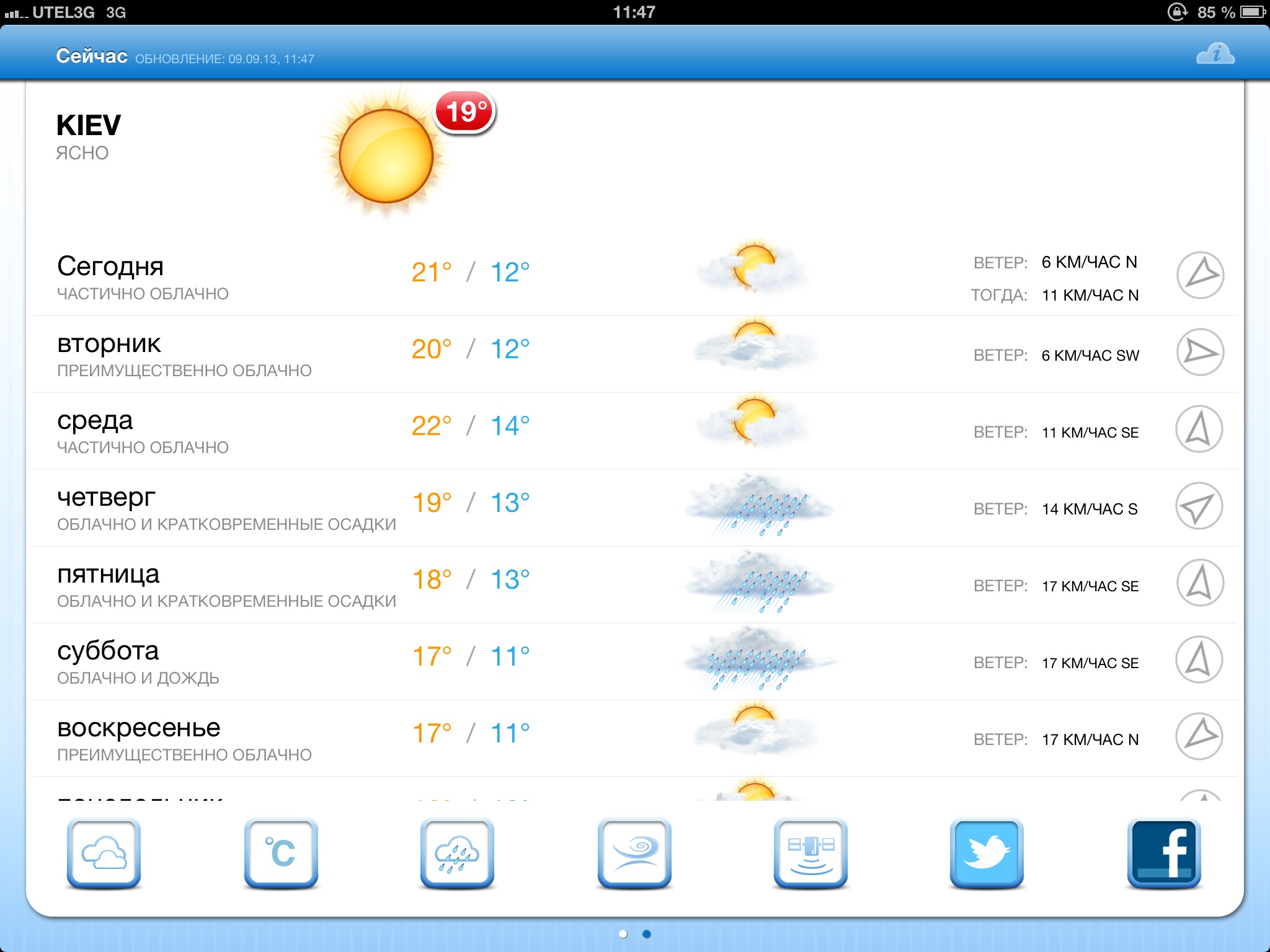This screenshot has width=1270, height=952.
Task: Open the cloud forecast button
Action: tap(104, 853)
